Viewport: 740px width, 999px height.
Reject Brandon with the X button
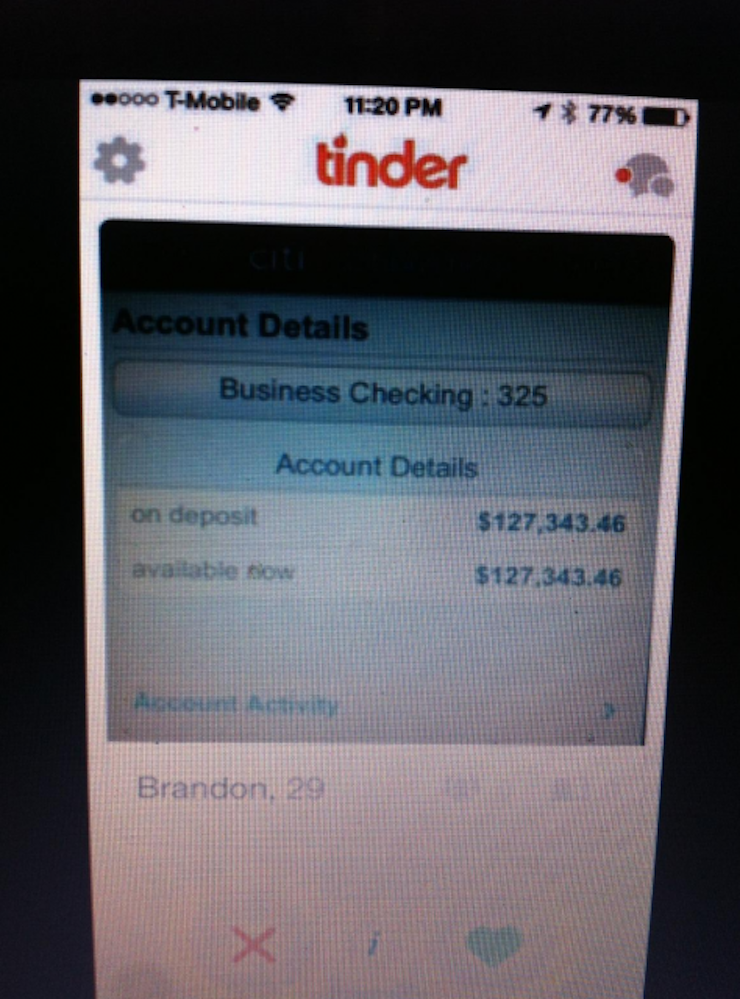[254, 943]
